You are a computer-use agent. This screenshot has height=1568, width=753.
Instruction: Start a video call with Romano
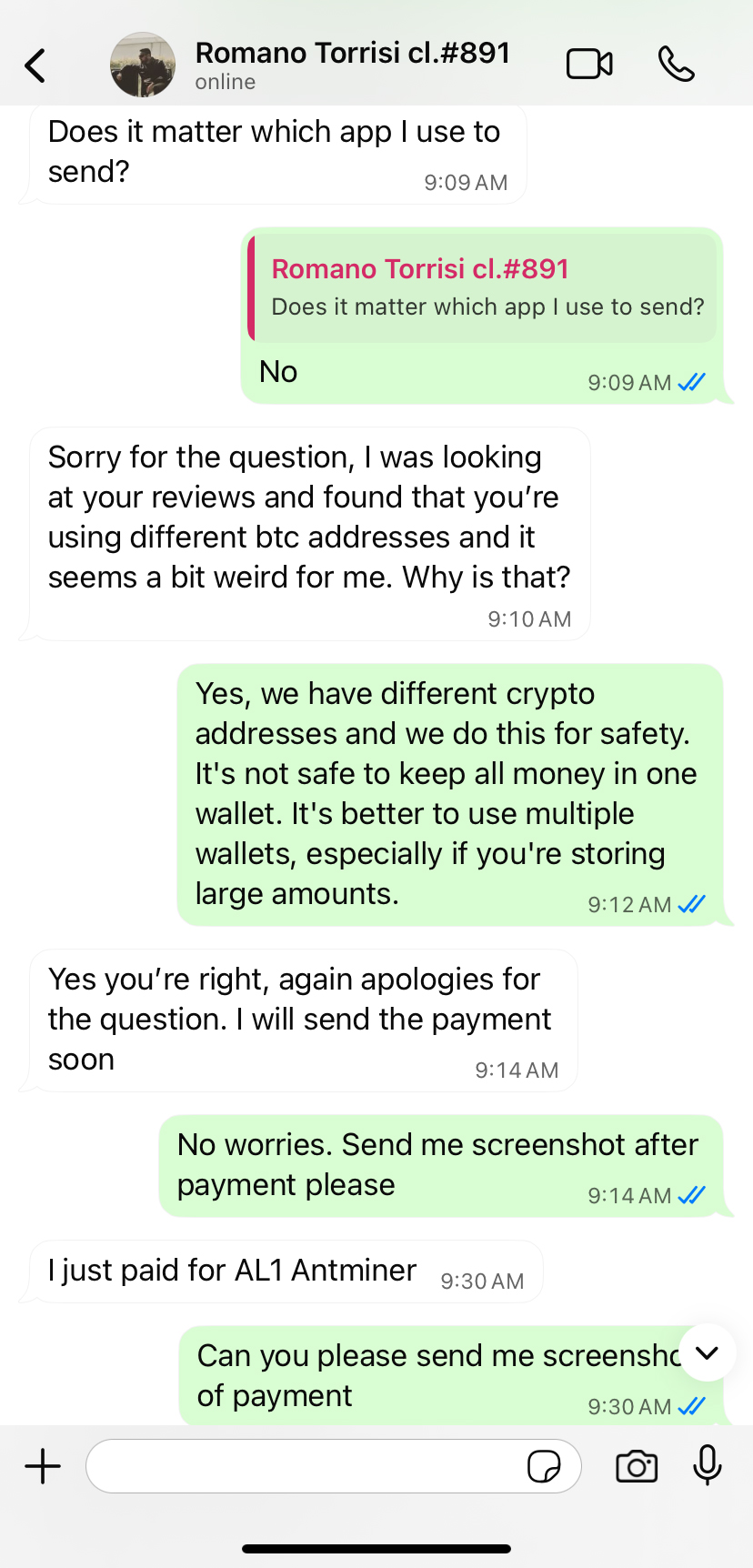coord(589,65)
